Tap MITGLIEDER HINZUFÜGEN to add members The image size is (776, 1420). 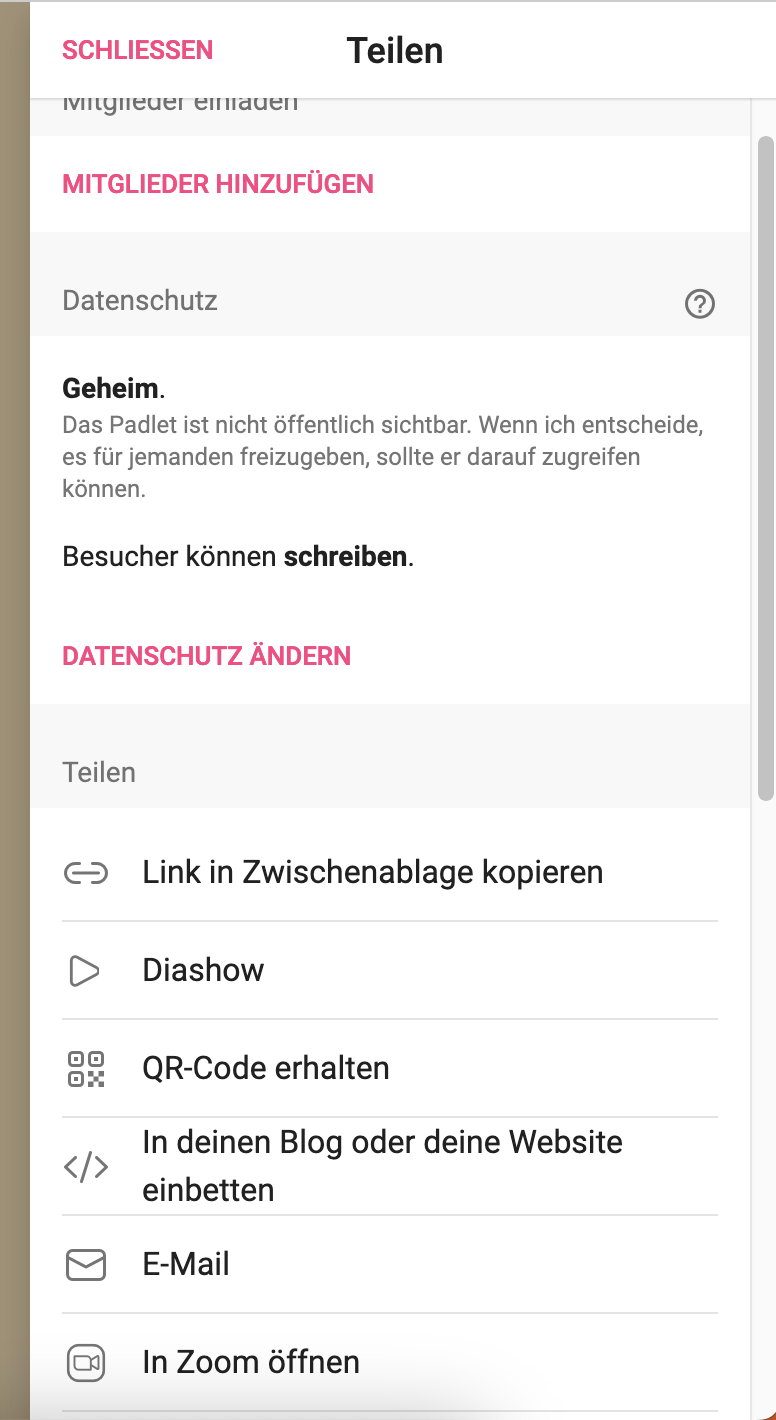218,184
